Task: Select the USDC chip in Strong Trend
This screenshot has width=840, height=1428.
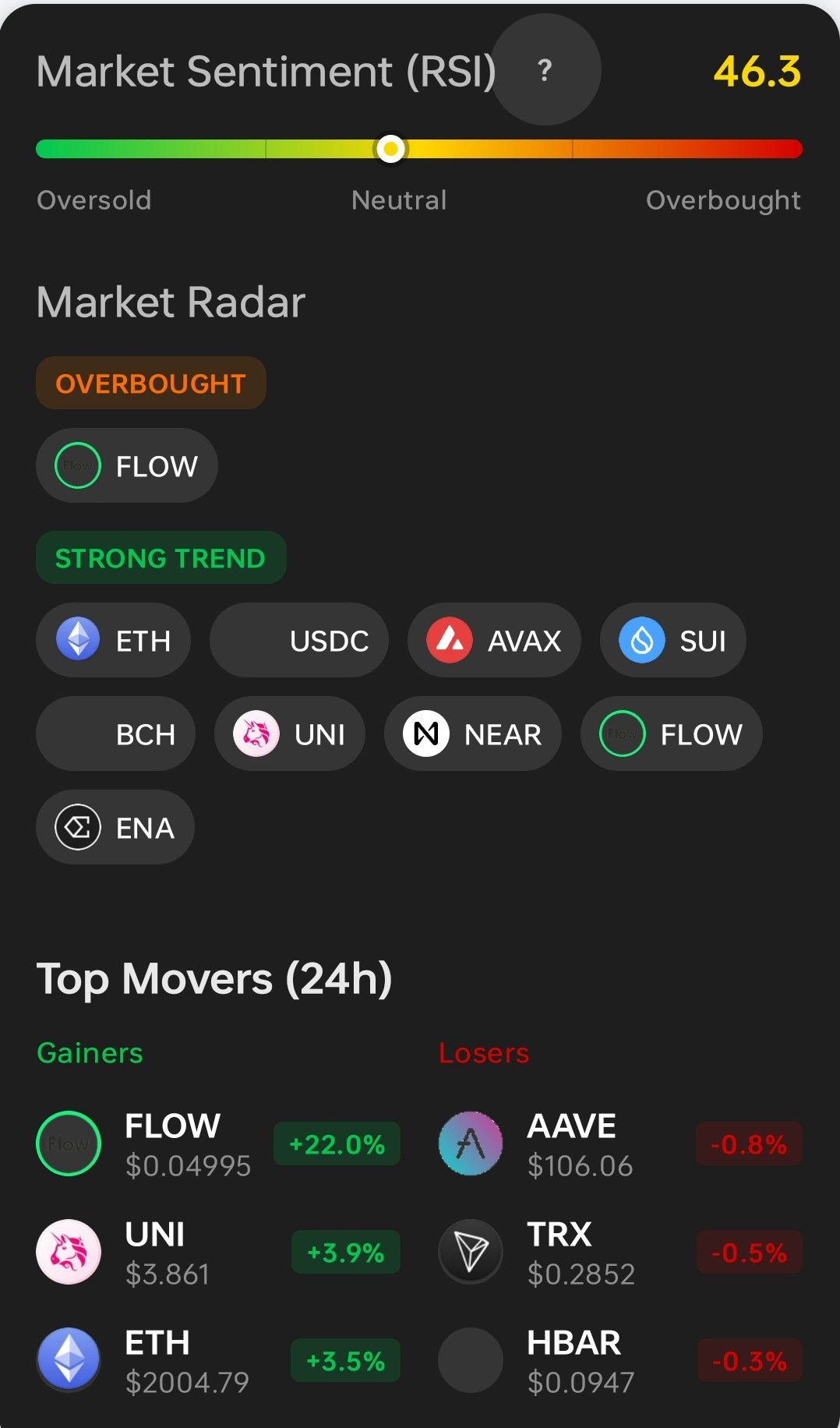Action: (x=299, y=640)
